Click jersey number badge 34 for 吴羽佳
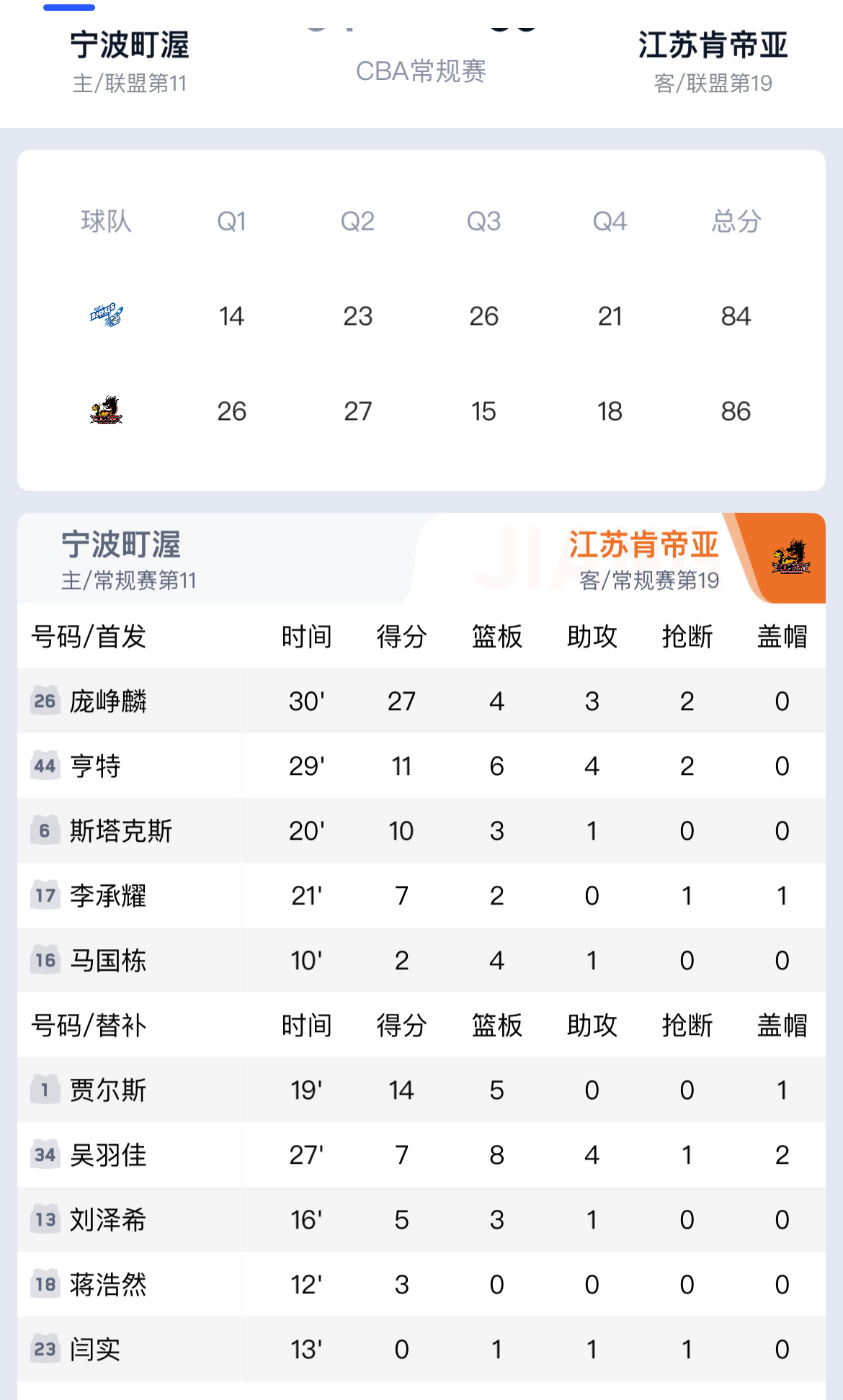Viewport: 843px width, 1400px height. pyautogui.click(x=44, y=1154)
